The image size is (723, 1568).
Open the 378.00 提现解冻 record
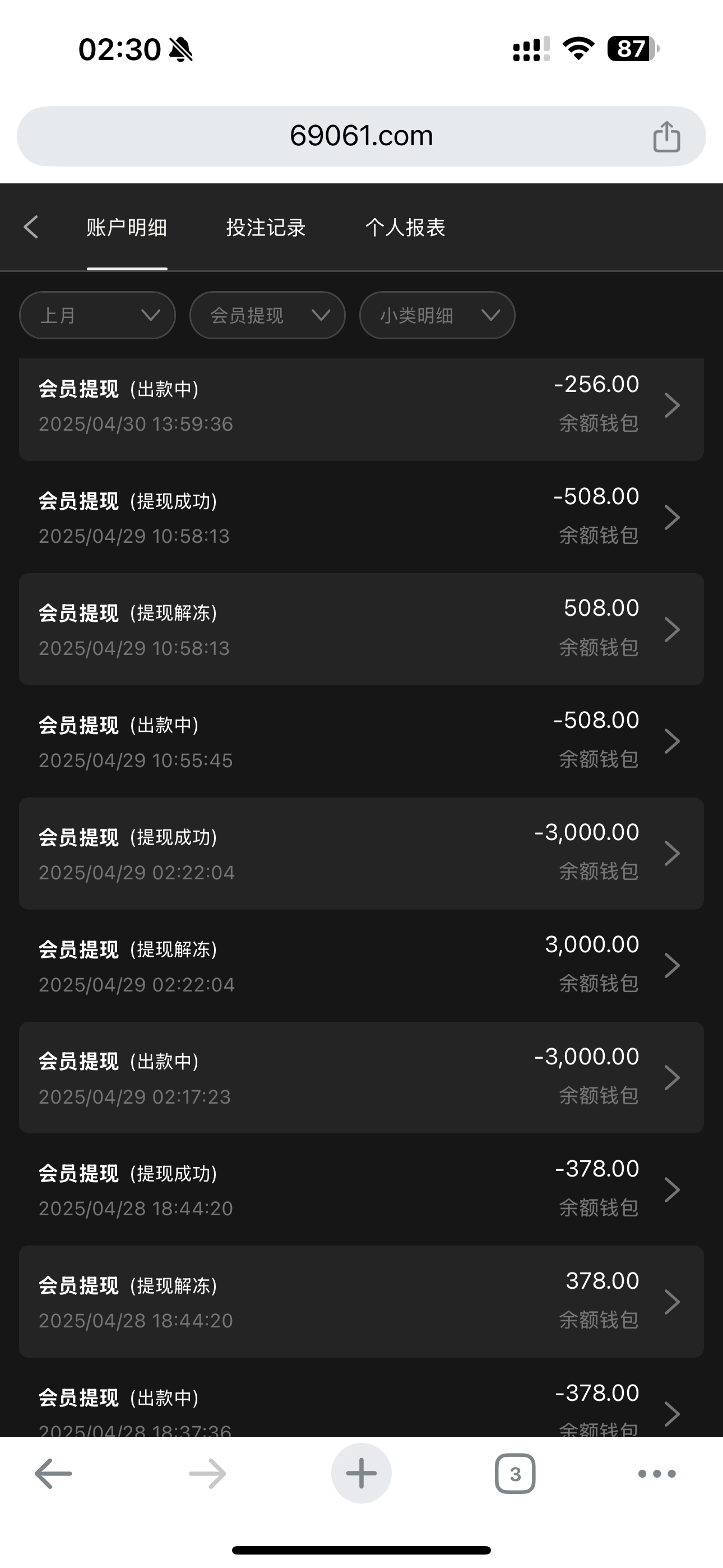click(x=361, y=1302)
